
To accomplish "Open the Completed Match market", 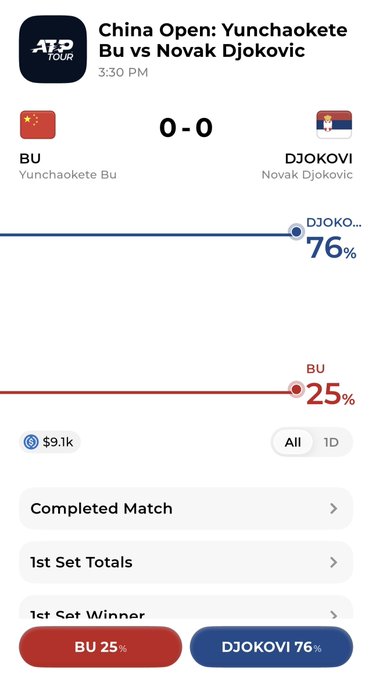I will click(x=186, y=508).
